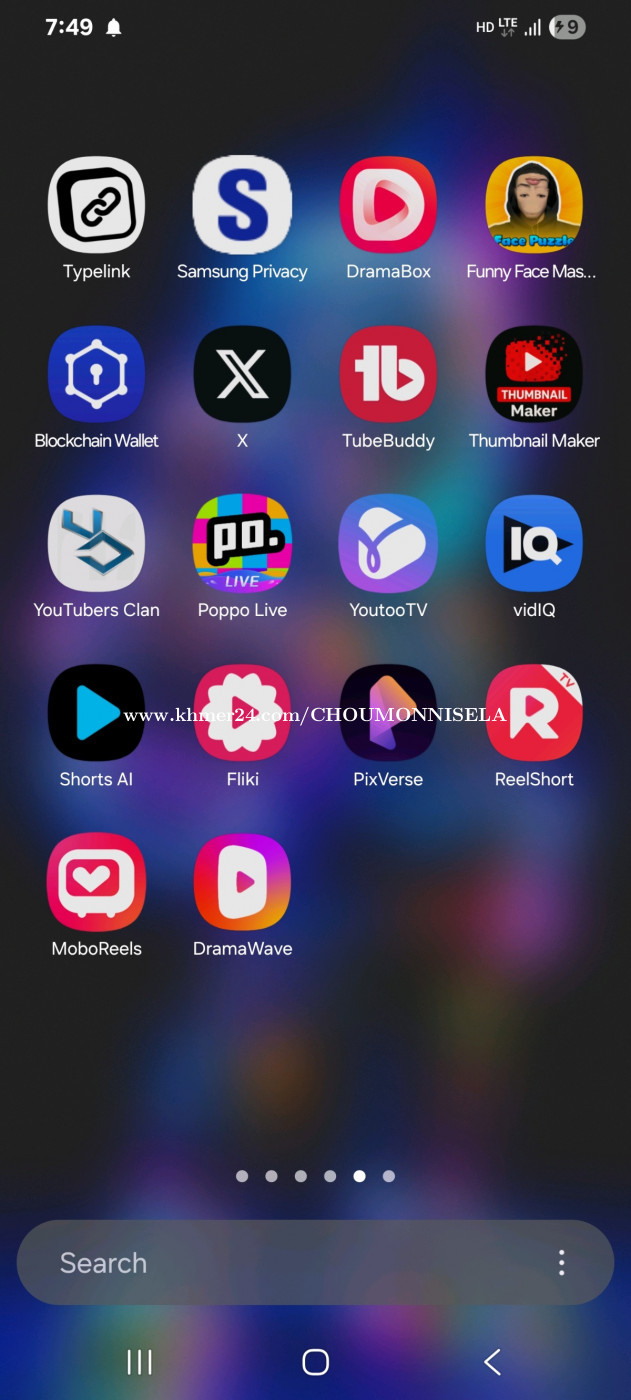Launch vidIQ
Screen dimensions: 631x1400
coord(534,543)
